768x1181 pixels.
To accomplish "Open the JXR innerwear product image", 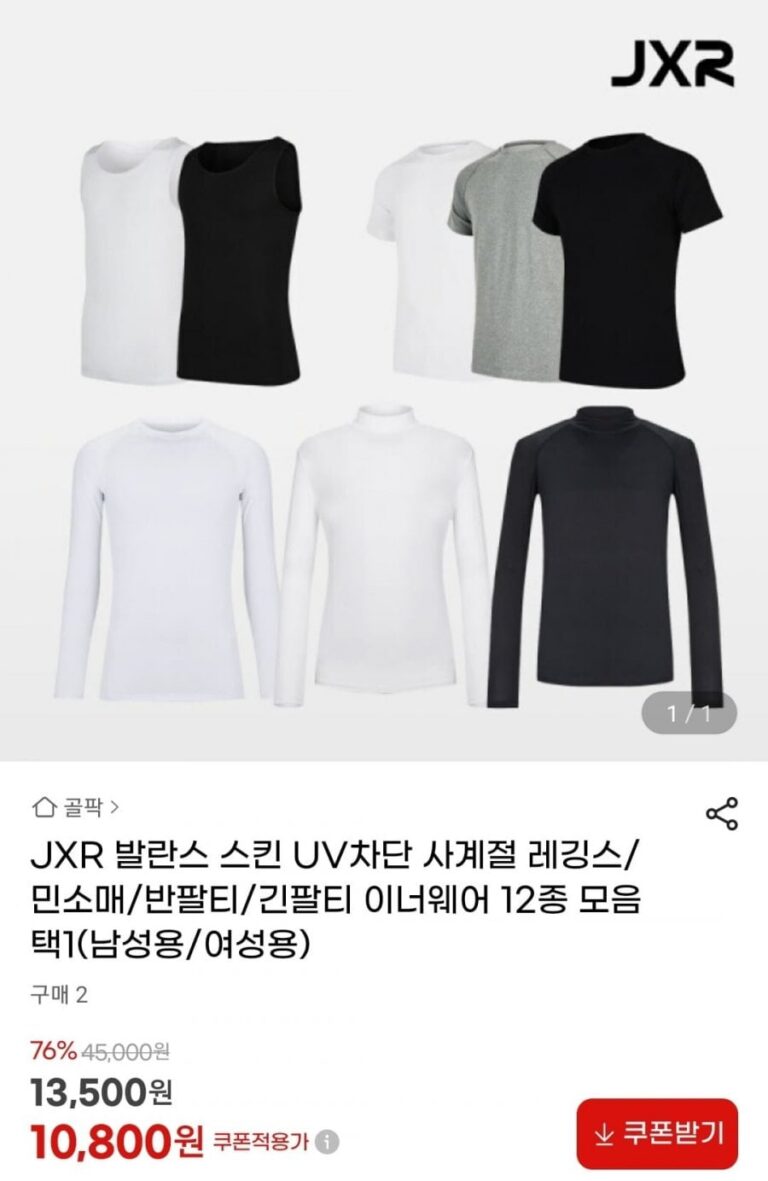I will [384, 400].
